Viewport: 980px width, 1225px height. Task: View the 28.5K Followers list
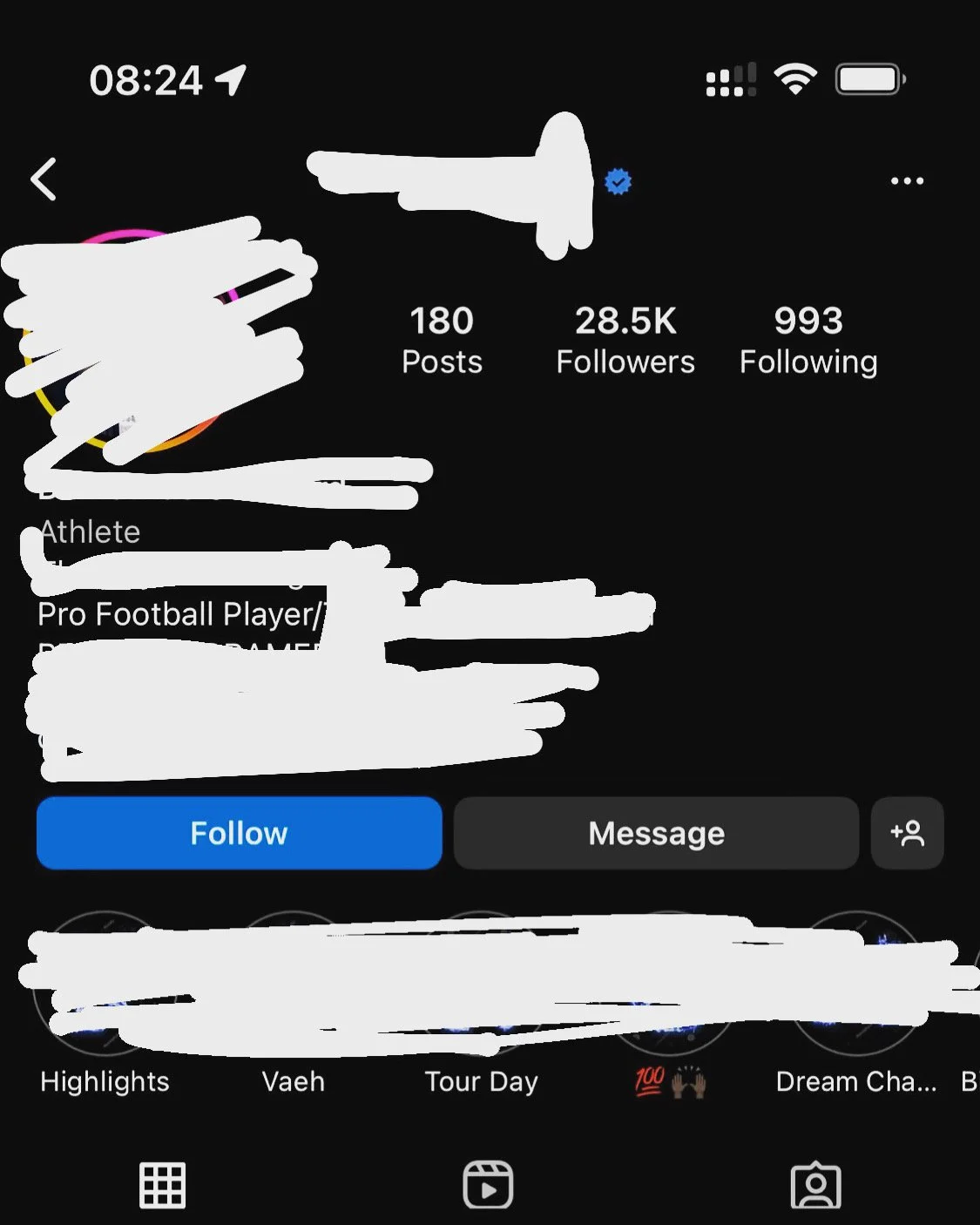click(x=625, y=340)
